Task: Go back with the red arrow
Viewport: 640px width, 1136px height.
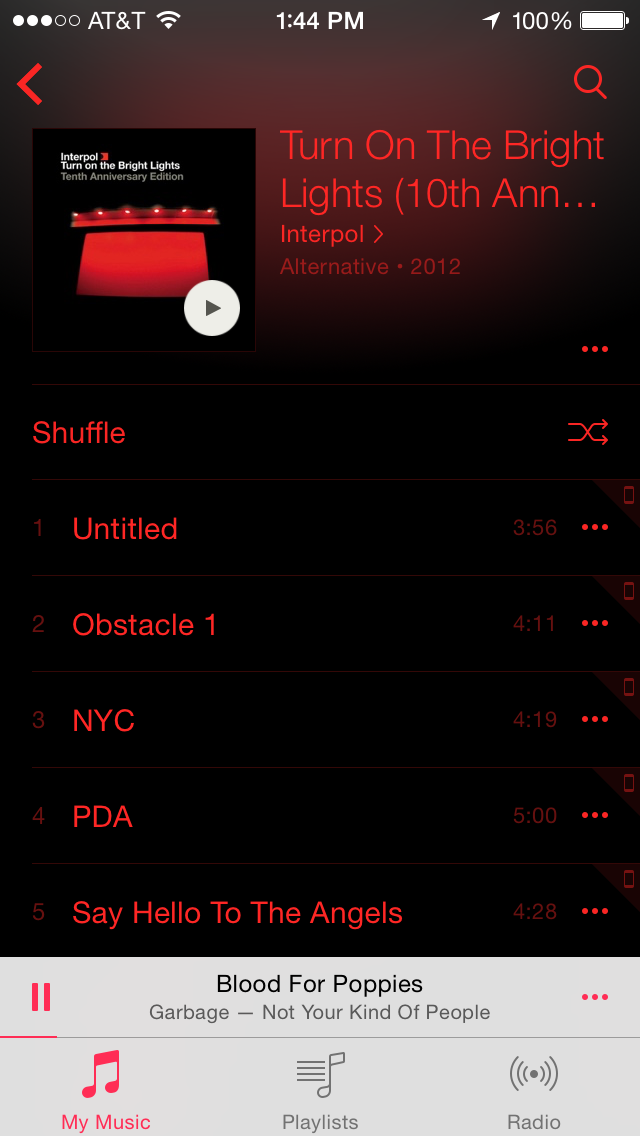Action: click(x=30, y=83)
